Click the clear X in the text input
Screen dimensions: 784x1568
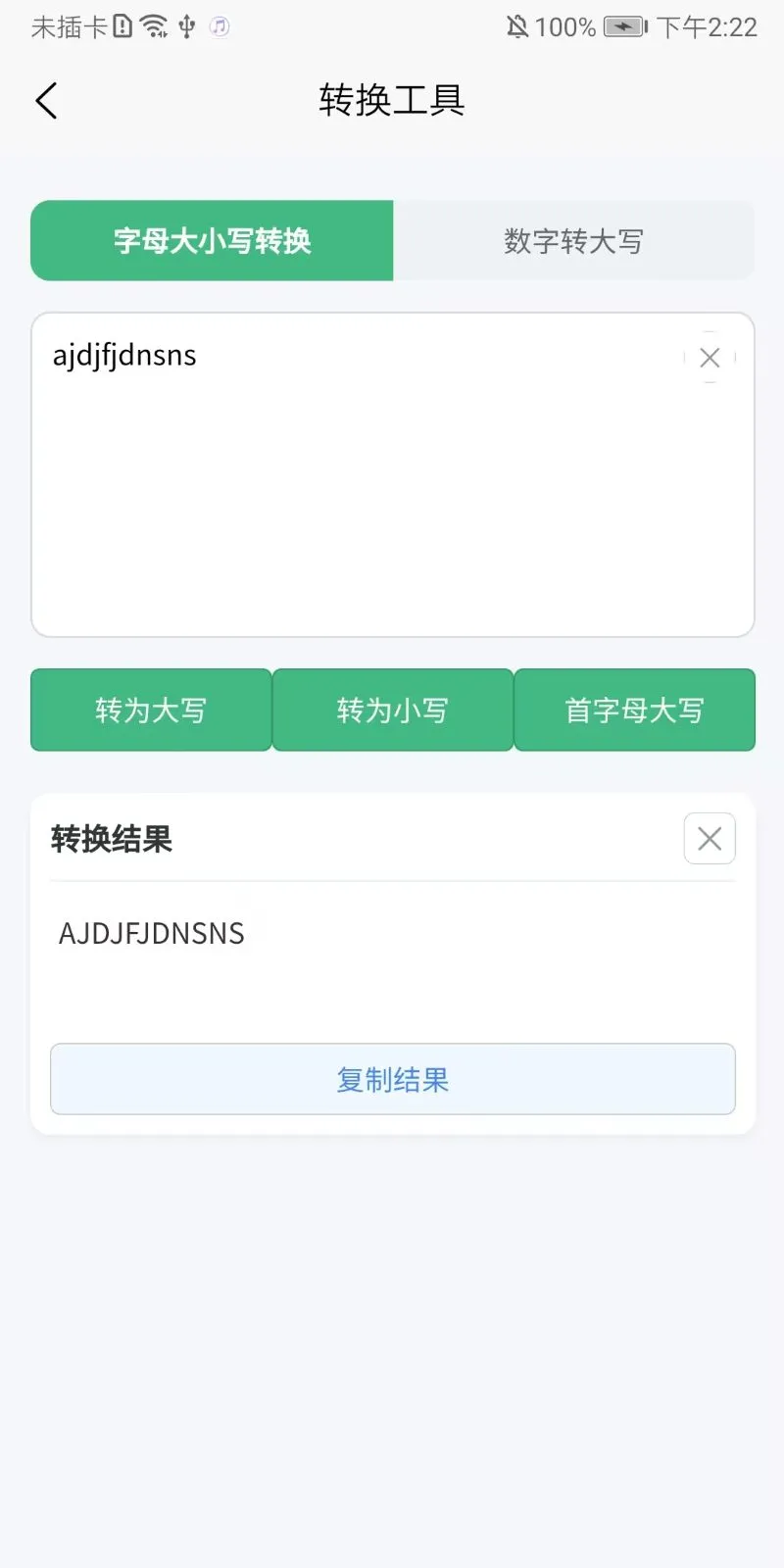tap(710, 357)
